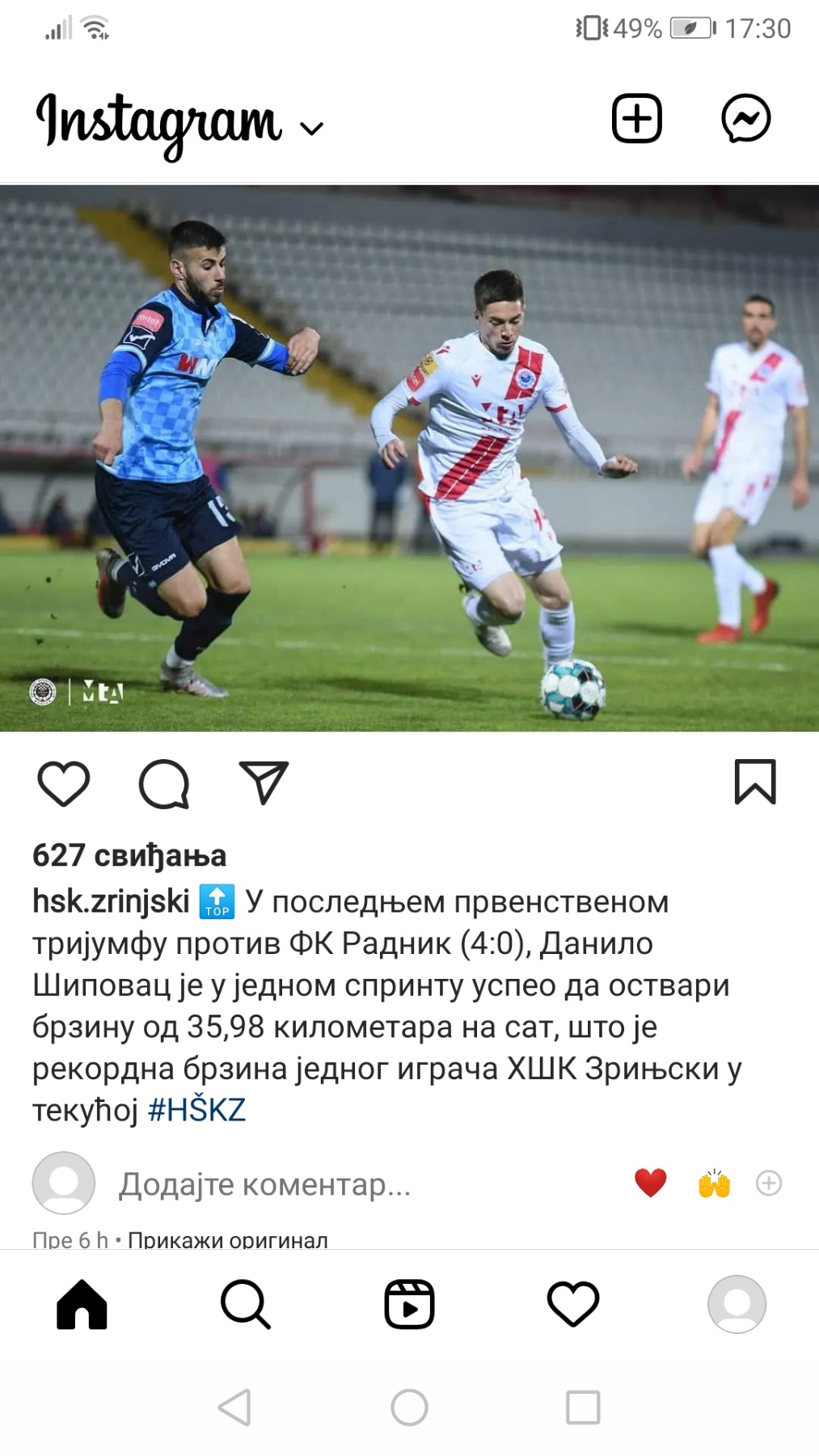This screenshot has width=819, height=1456.
Task: Open more emoji reactions
Action: click(x=768, y=1184)
